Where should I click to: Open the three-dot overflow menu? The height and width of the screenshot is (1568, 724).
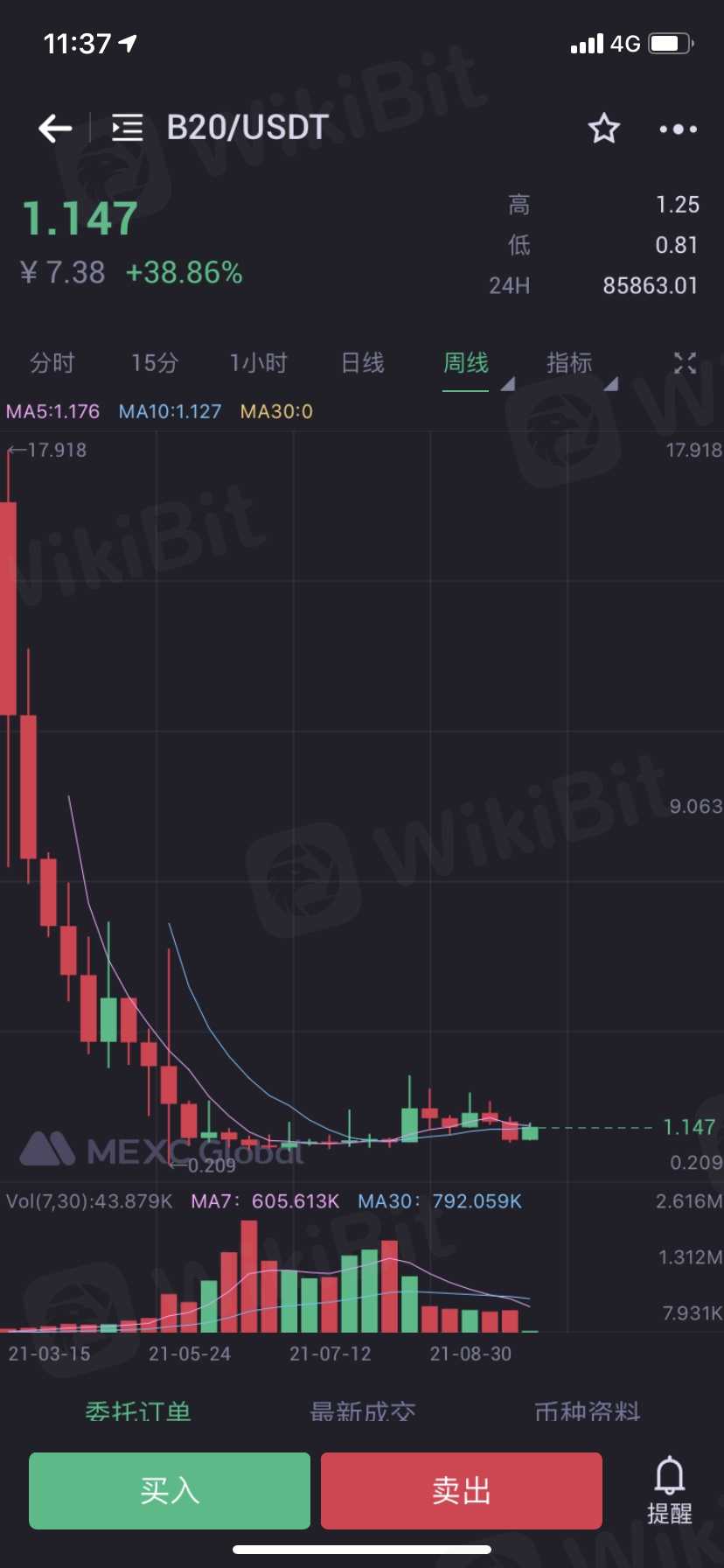(x=678, y=129)
